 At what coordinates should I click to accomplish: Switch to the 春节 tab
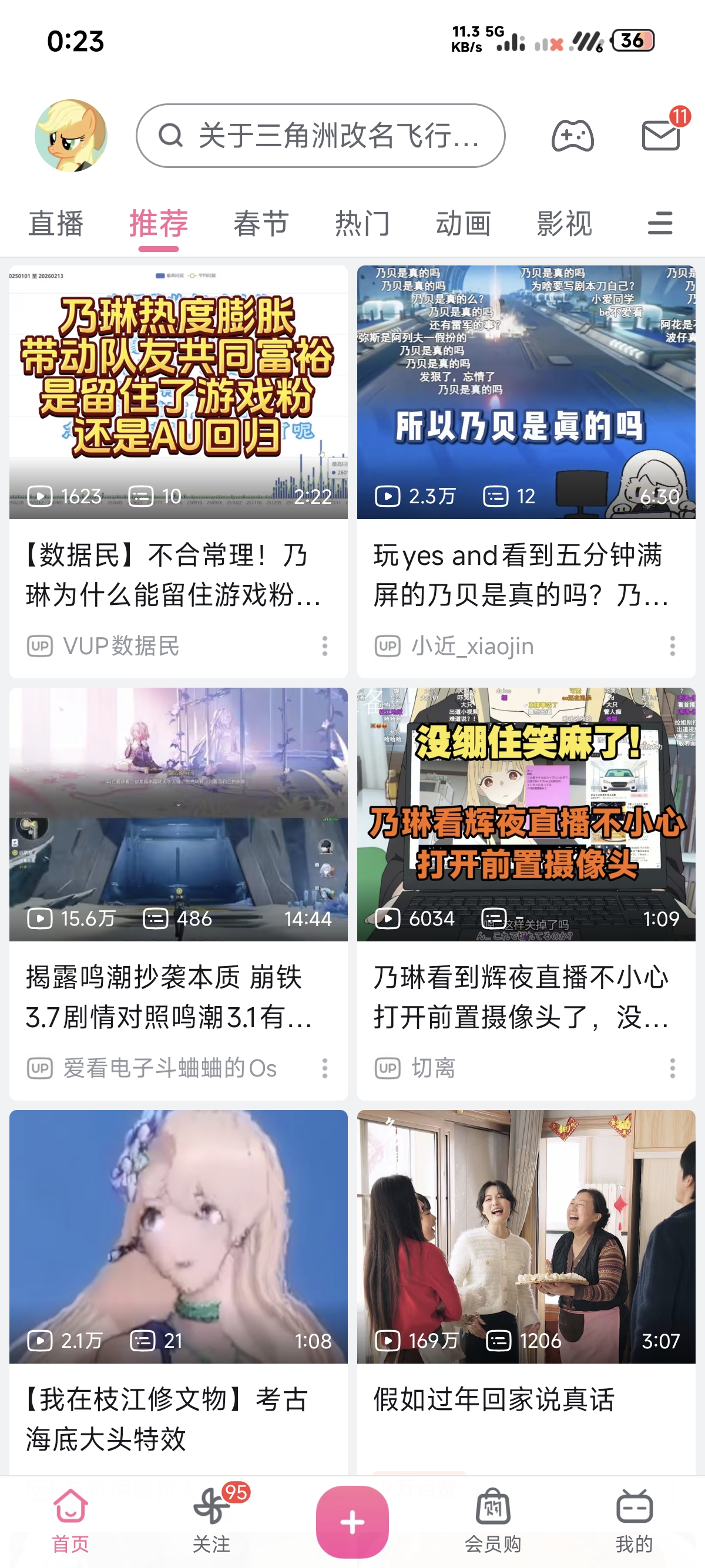click(x=261, y=223)
